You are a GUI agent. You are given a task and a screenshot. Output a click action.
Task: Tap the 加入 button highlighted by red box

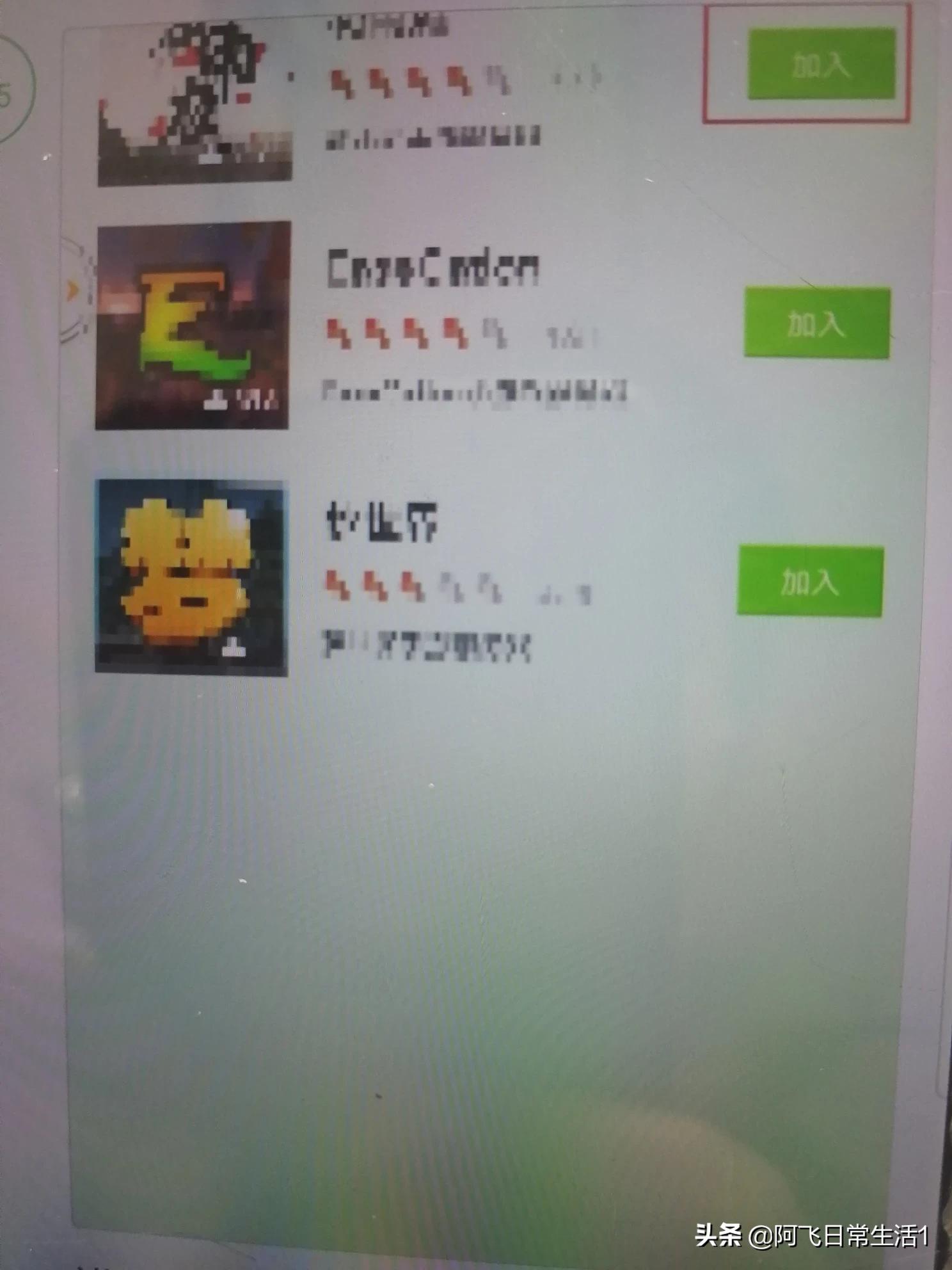coord(821,64)
